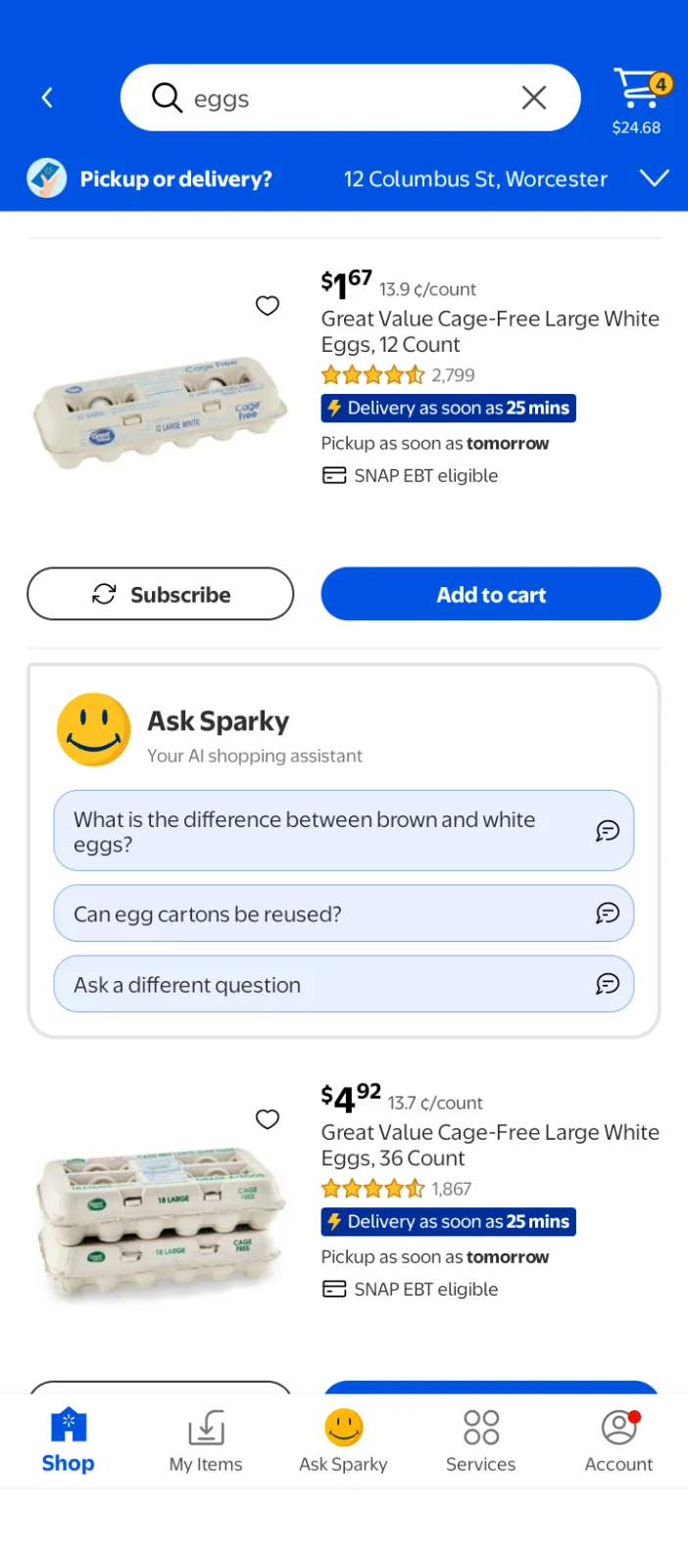Clear the eggs search text
This screenshot has height=1568, width=688.
(x=534, y=98)
